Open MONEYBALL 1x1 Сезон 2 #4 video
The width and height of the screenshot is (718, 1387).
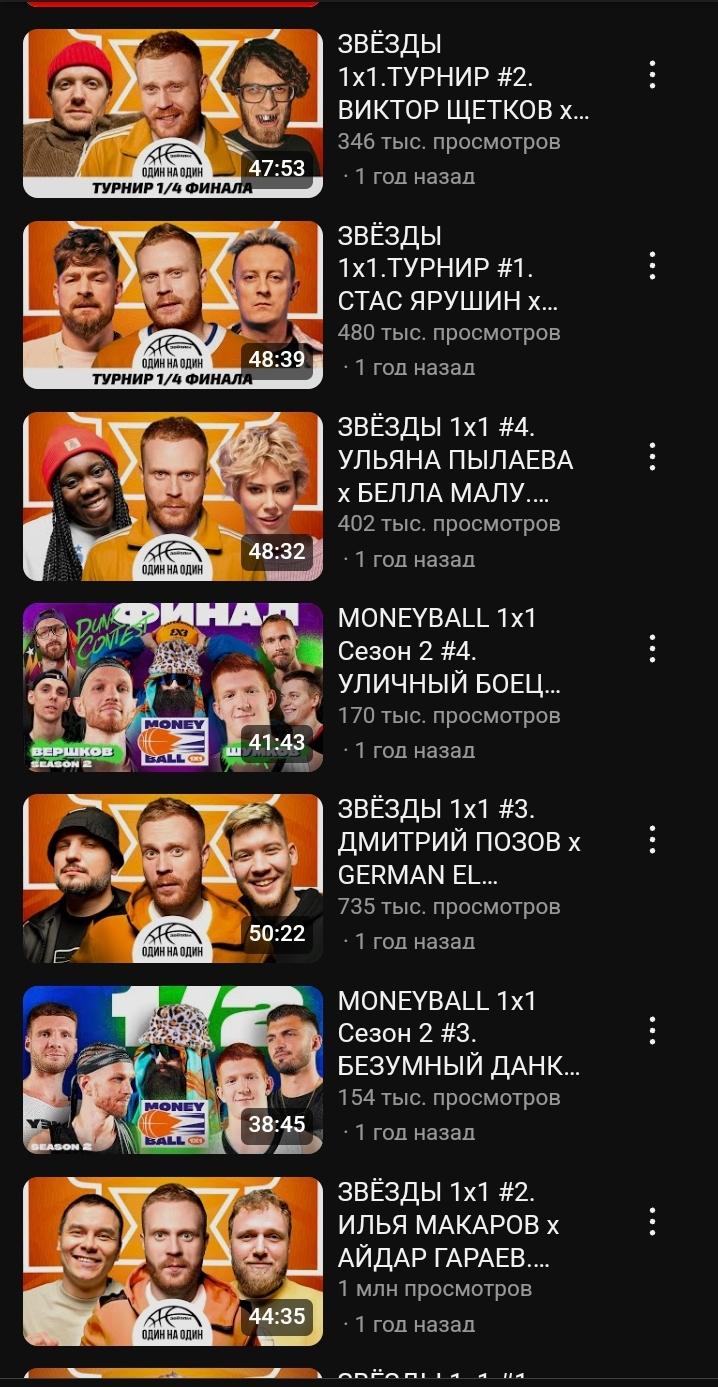click(x=172, y=687)
